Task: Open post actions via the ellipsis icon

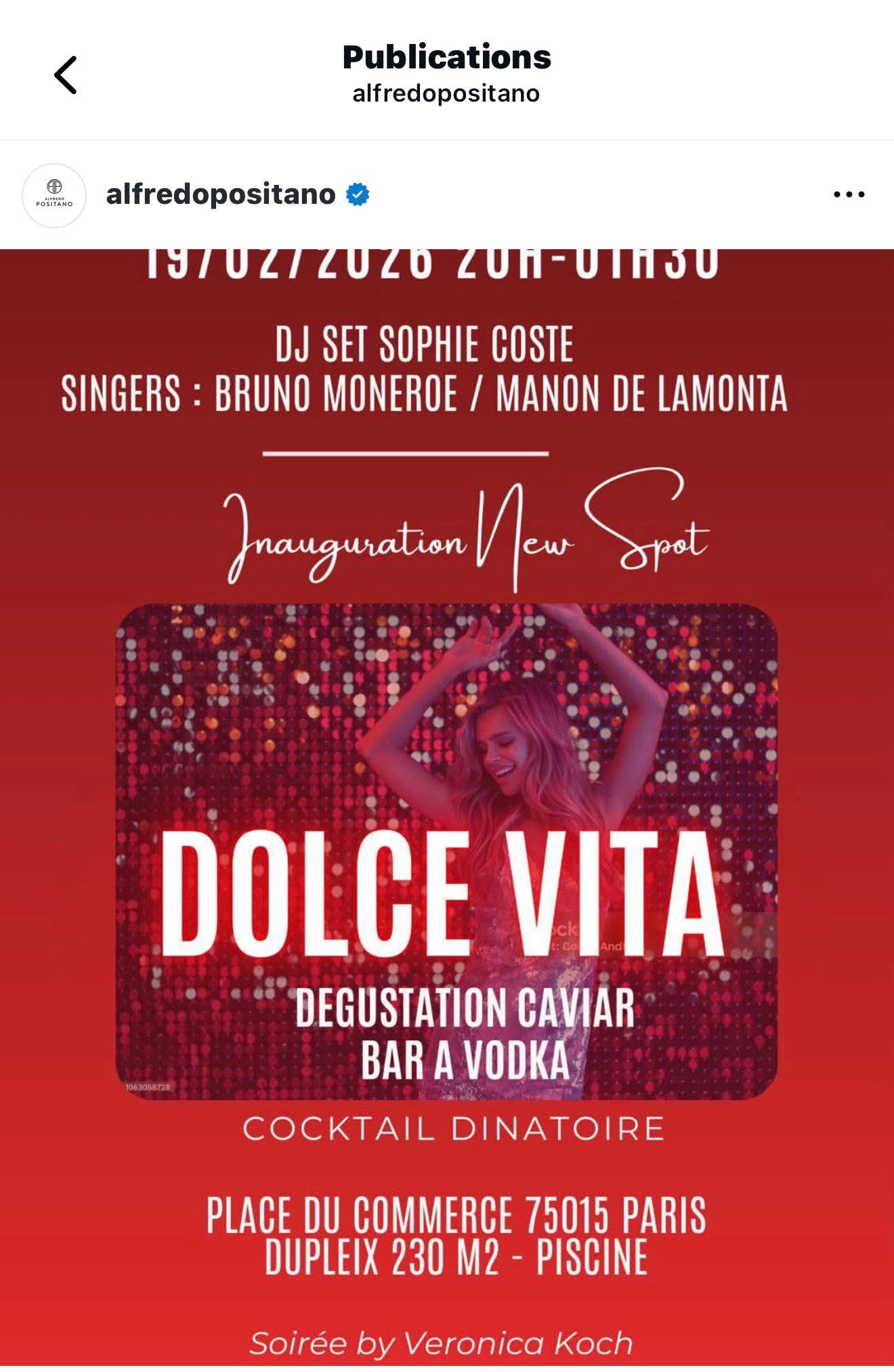Action: tap(849, 195)
